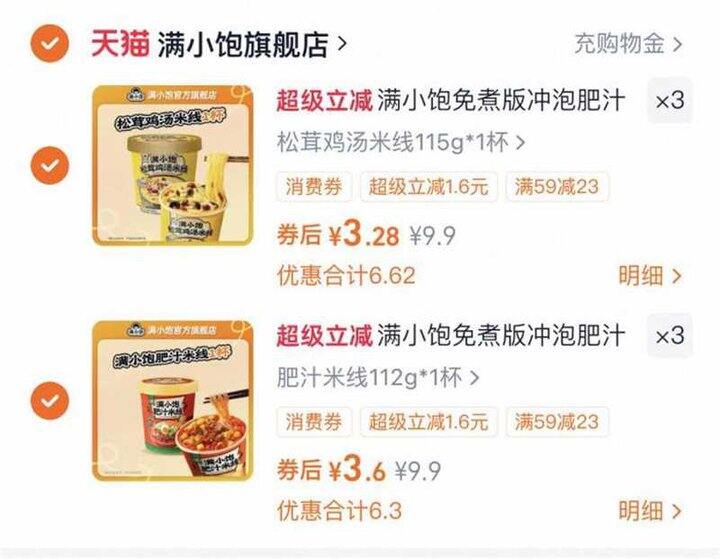This screenshot has height=559, width=720.
Task: View 明细 for the 6.62 discount
Action: pos(649,276)
